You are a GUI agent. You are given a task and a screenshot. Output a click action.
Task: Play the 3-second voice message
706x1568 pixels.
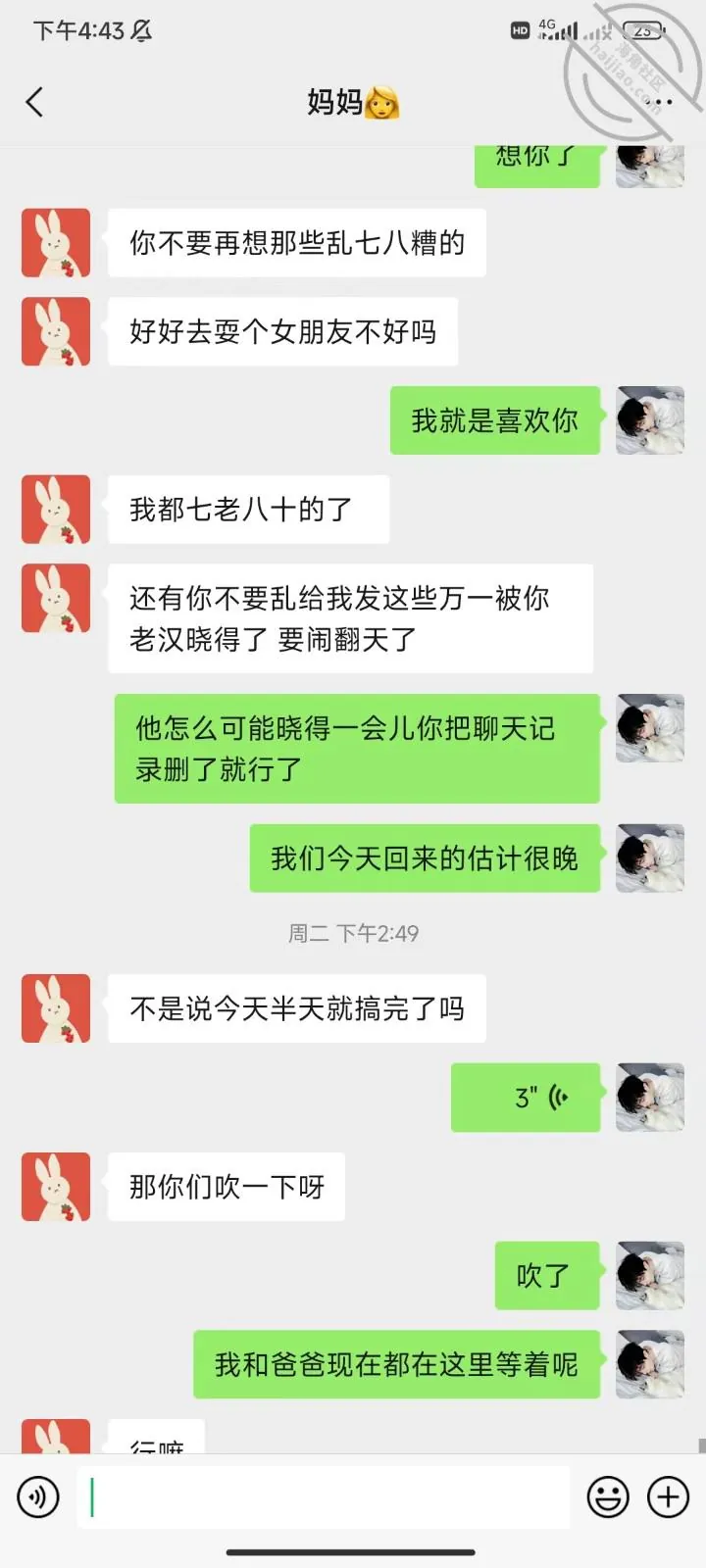(x=526, y=1098)
